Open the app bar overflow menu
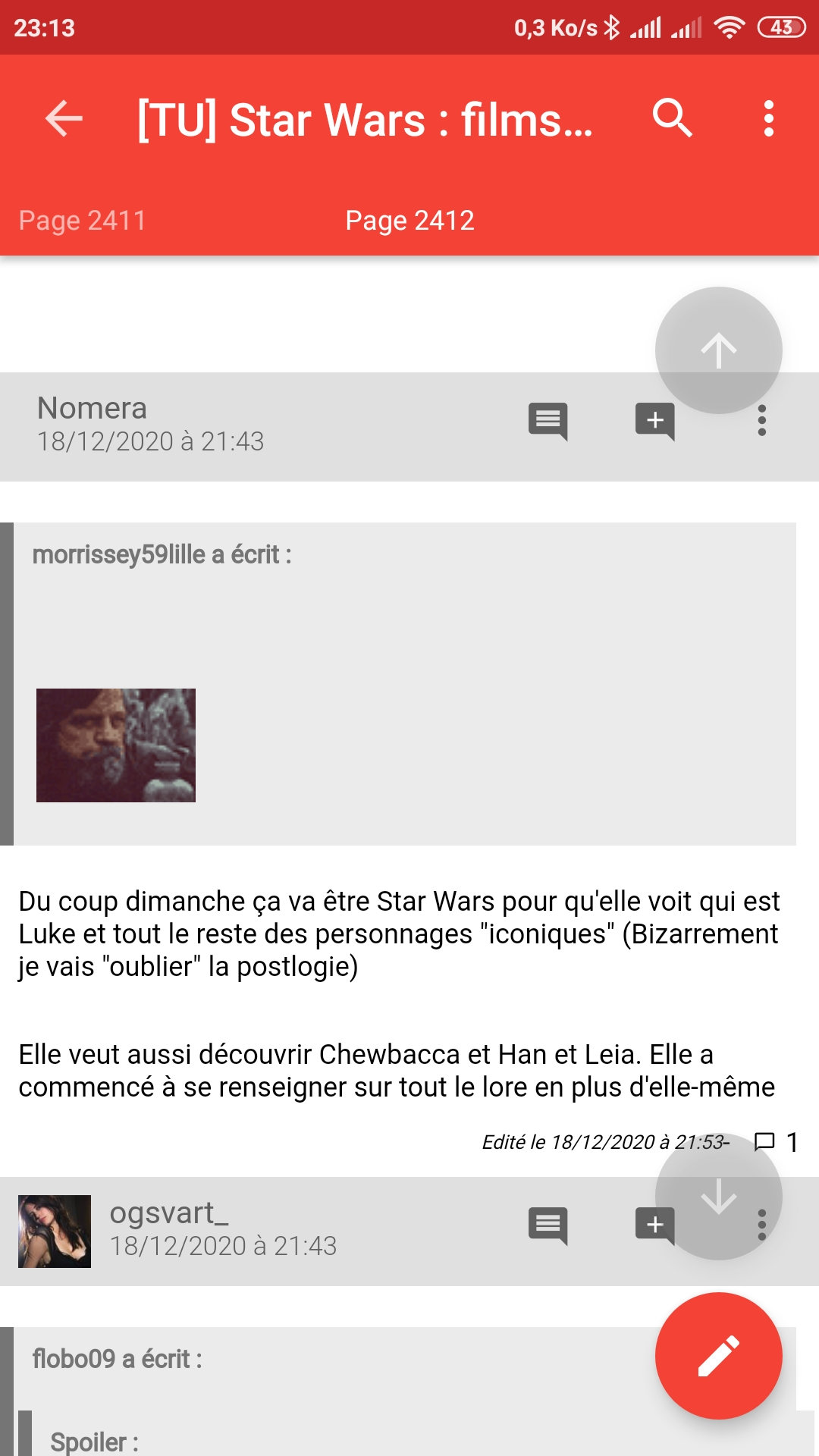 pyautogui.click(x=768, y=119)
